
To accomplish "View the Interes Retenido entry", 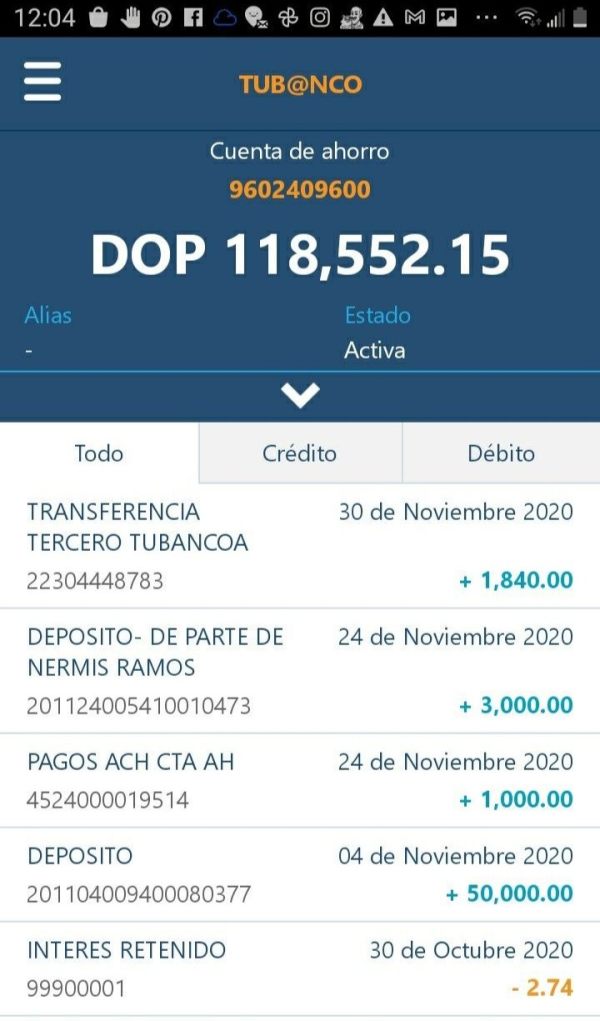I will pyautogui.click(x=300, y=969).
